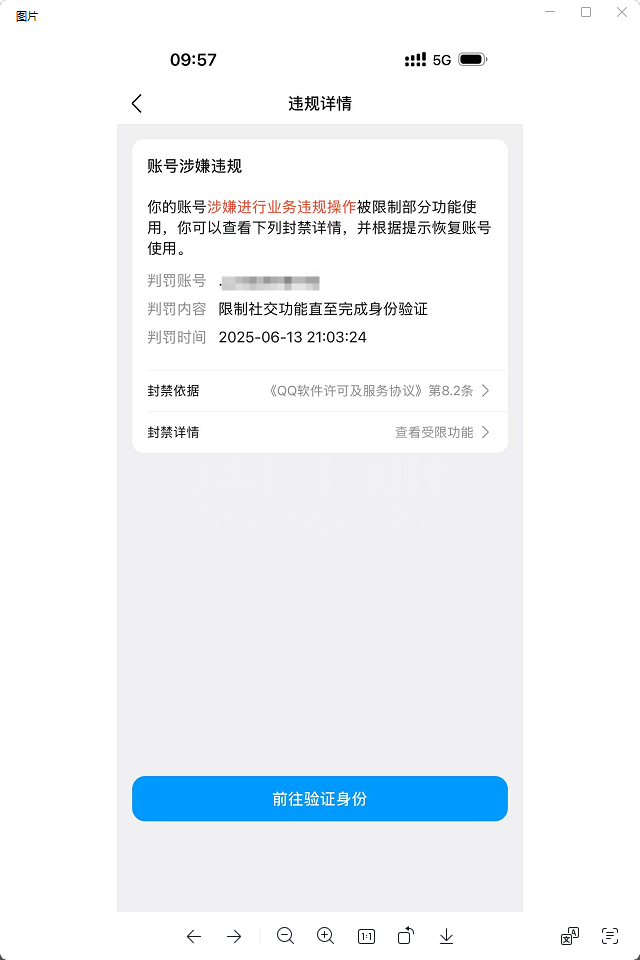The height and width of the screenshot is (960, 640).
Task: Go to the previous image in viewer
Action: pos(194,936)
